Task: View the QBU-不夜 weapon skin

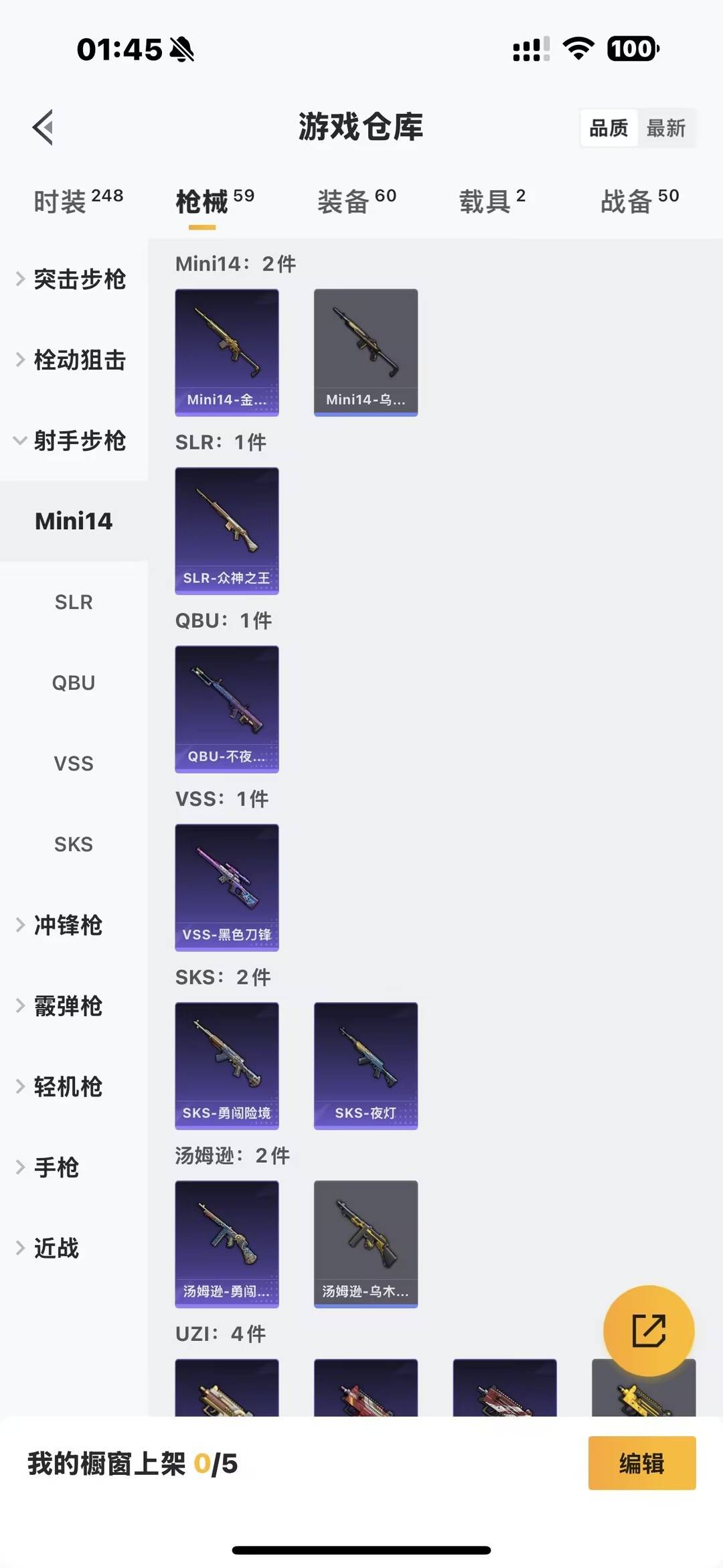Action: pyautogui.click(x=227, y=709)
